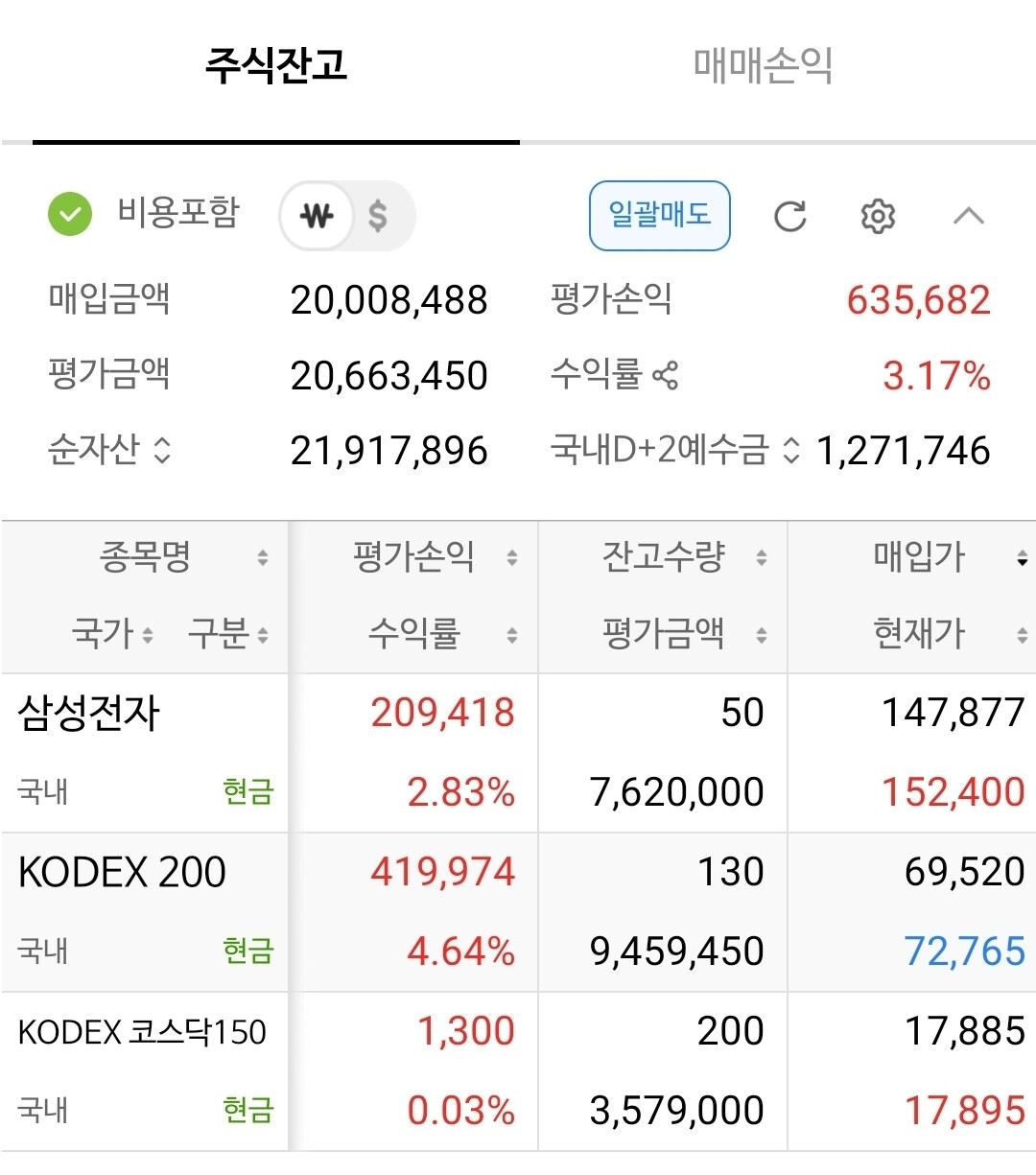The height and width of the screenshot is (1175, 1036).
Task: Open the settings gear
Action: pyautogui.click(x=878, y=216)
